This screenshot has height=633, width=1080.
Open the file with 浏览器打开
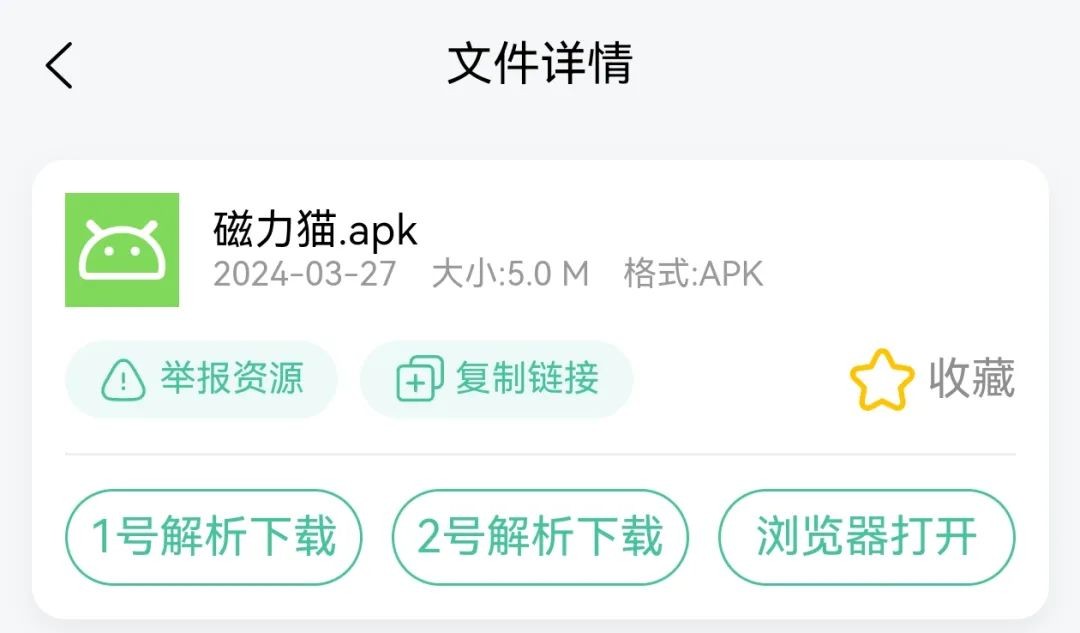click(x=866, y=537)
